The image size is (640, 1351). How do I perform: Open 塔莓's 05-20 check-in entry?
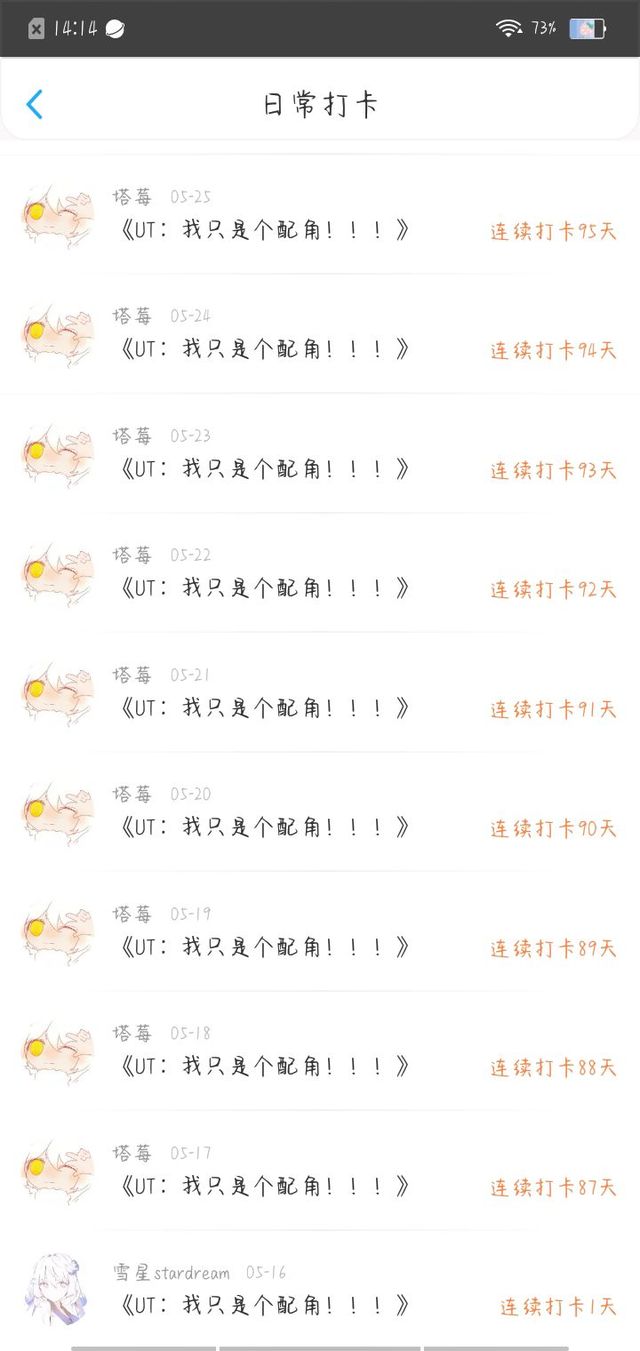320,812
